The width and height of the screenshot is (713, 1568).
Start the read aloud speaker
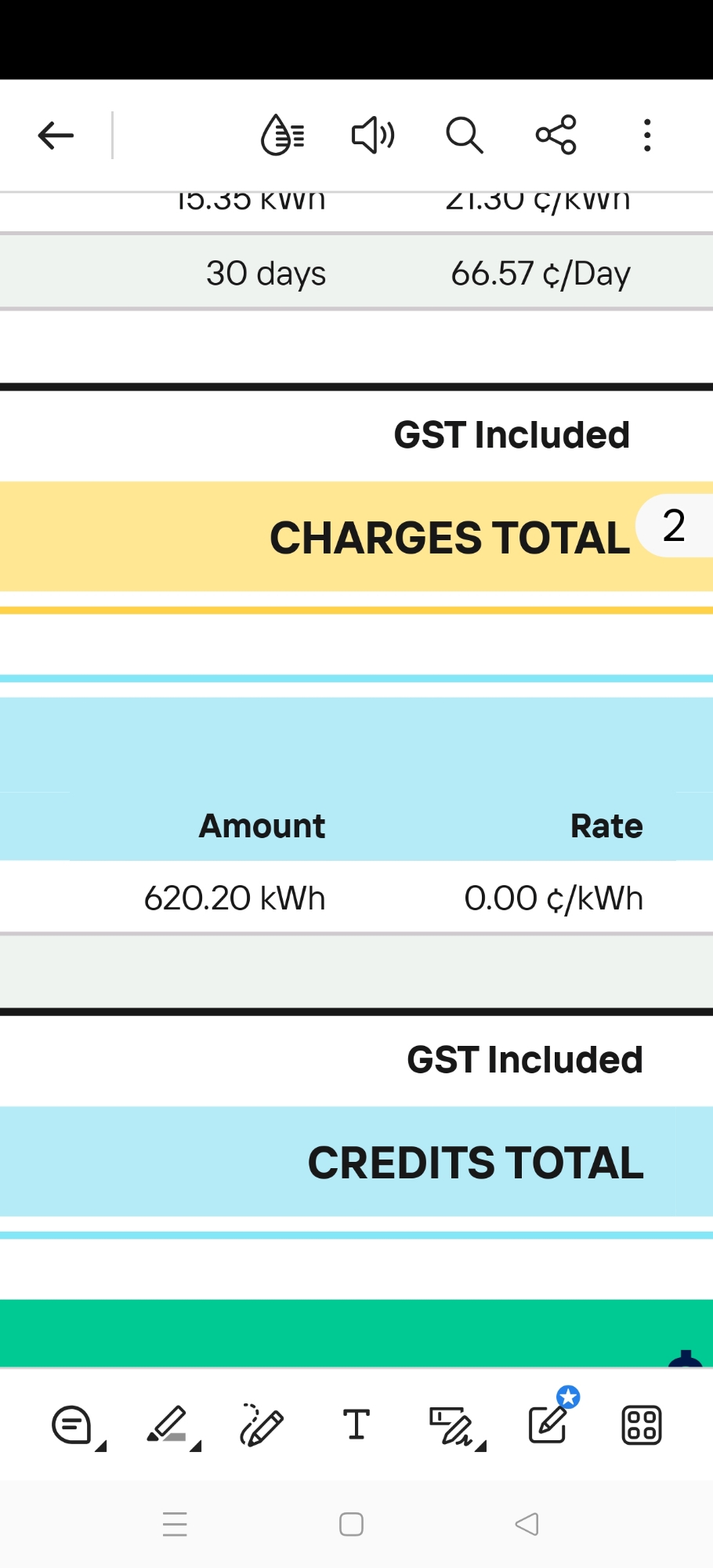372,136
